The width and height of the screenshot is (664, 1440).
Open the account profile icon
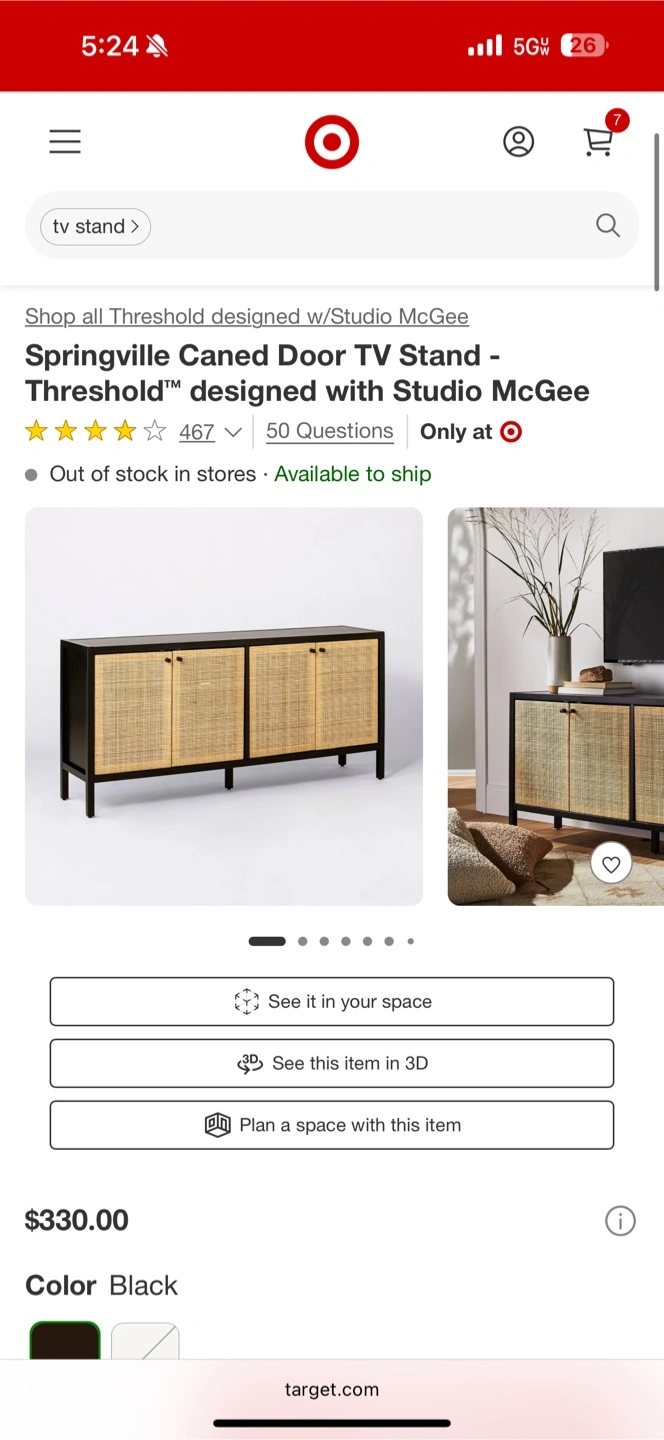pyautogui.click(x=518, y=142)
